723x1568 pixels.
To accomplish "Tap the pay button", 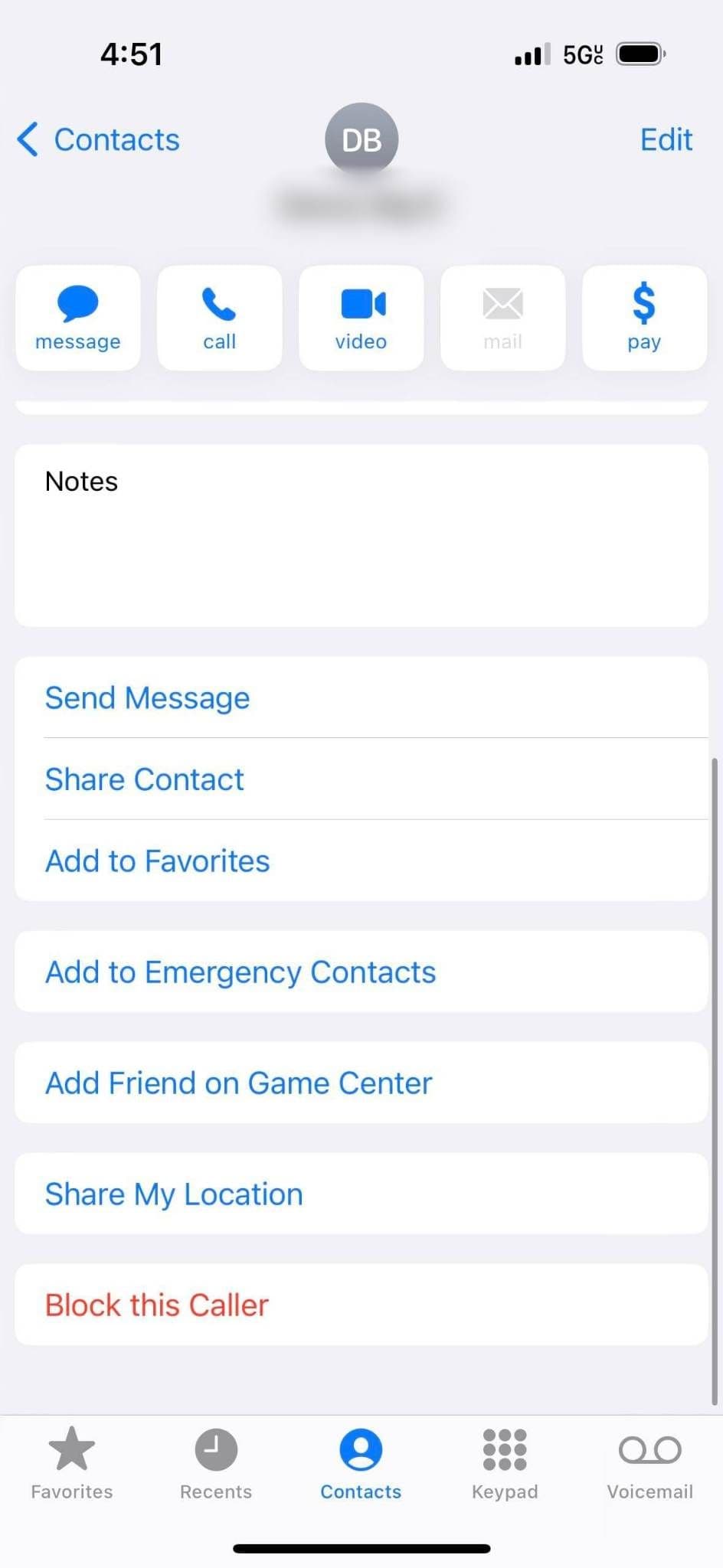I will point(644,318).
